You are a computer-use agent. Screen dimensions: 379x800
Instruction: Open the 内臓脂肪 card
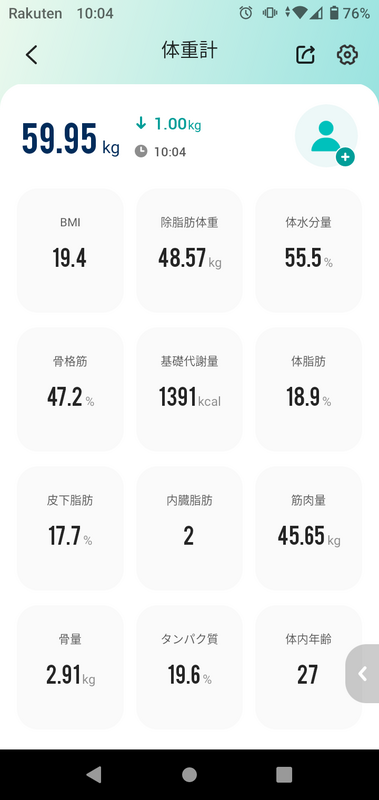coord(189,528)
